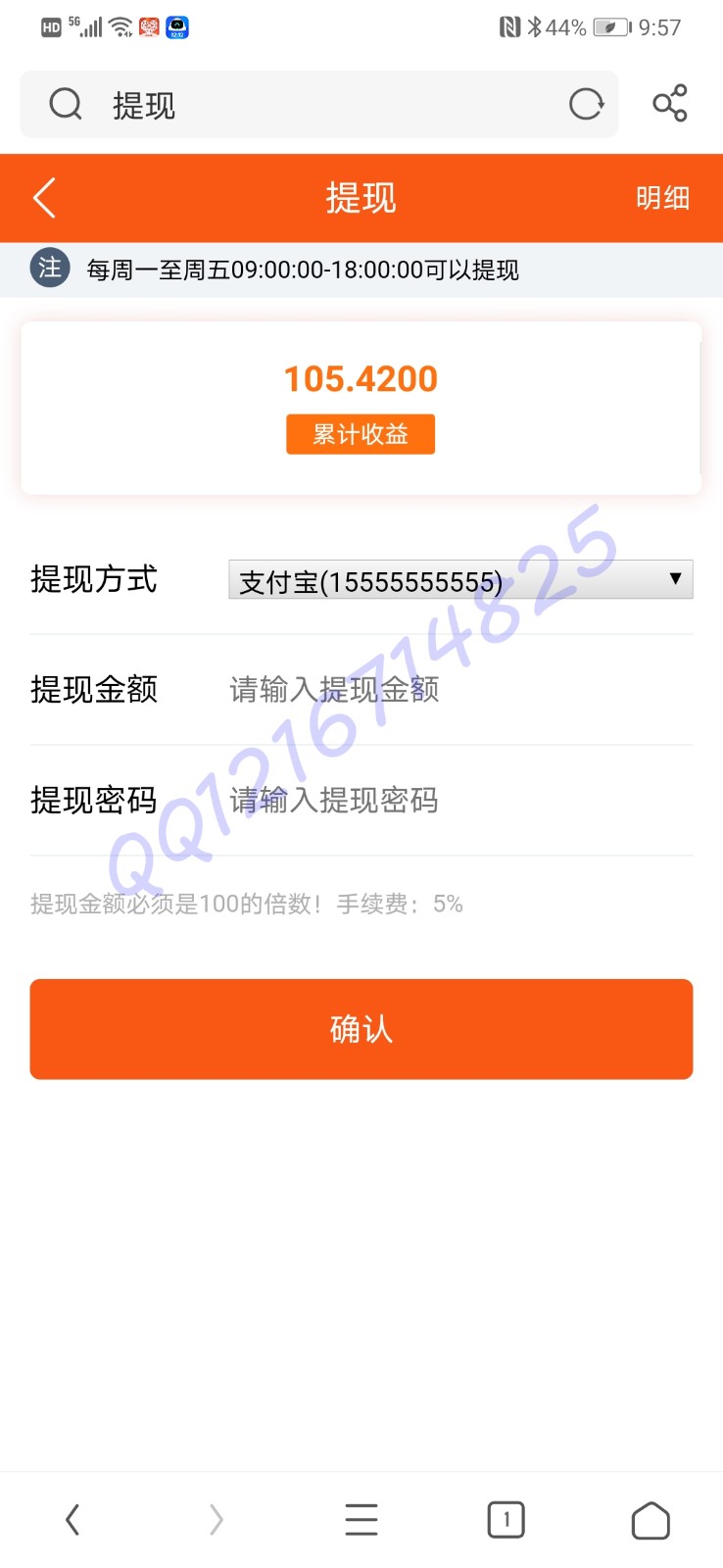Viewport: 723px width, 1568px height.
Task: Tap the 累计收益 button
Action: (361, 434)
